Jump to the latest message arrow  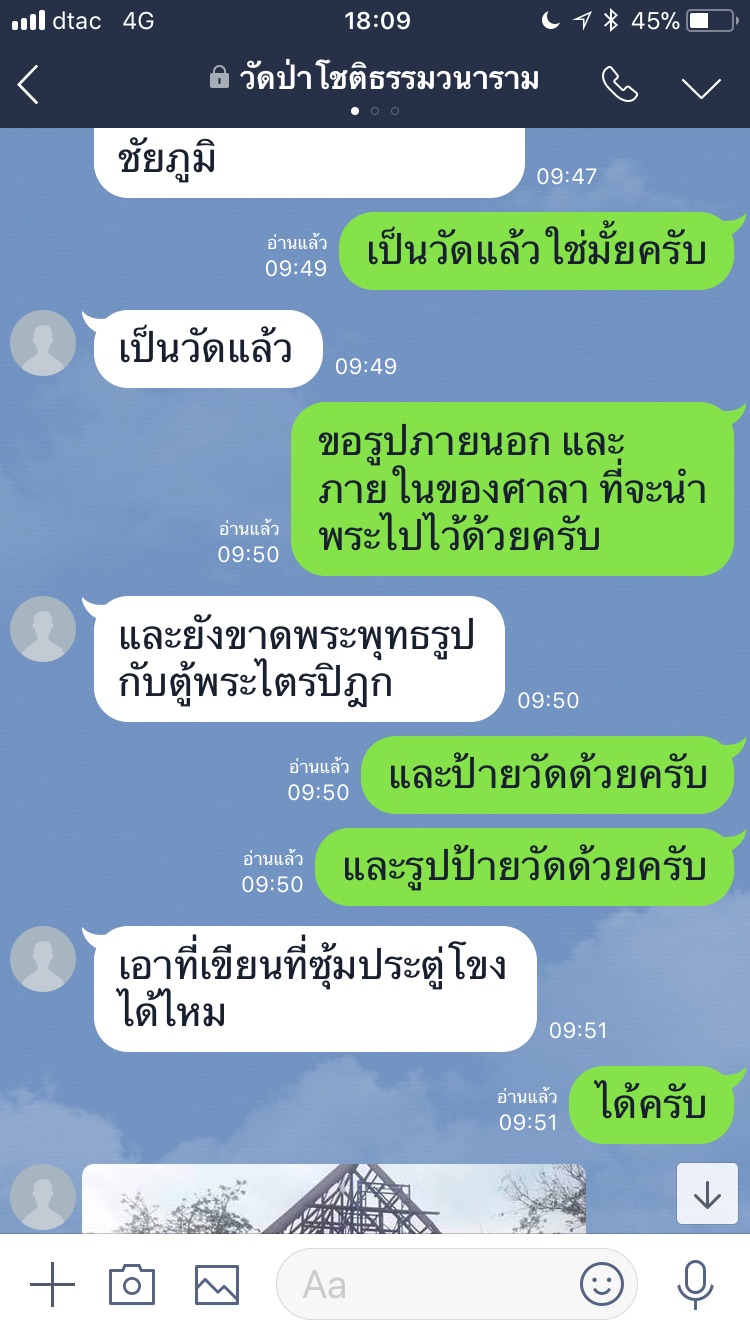coord(707,1194)
